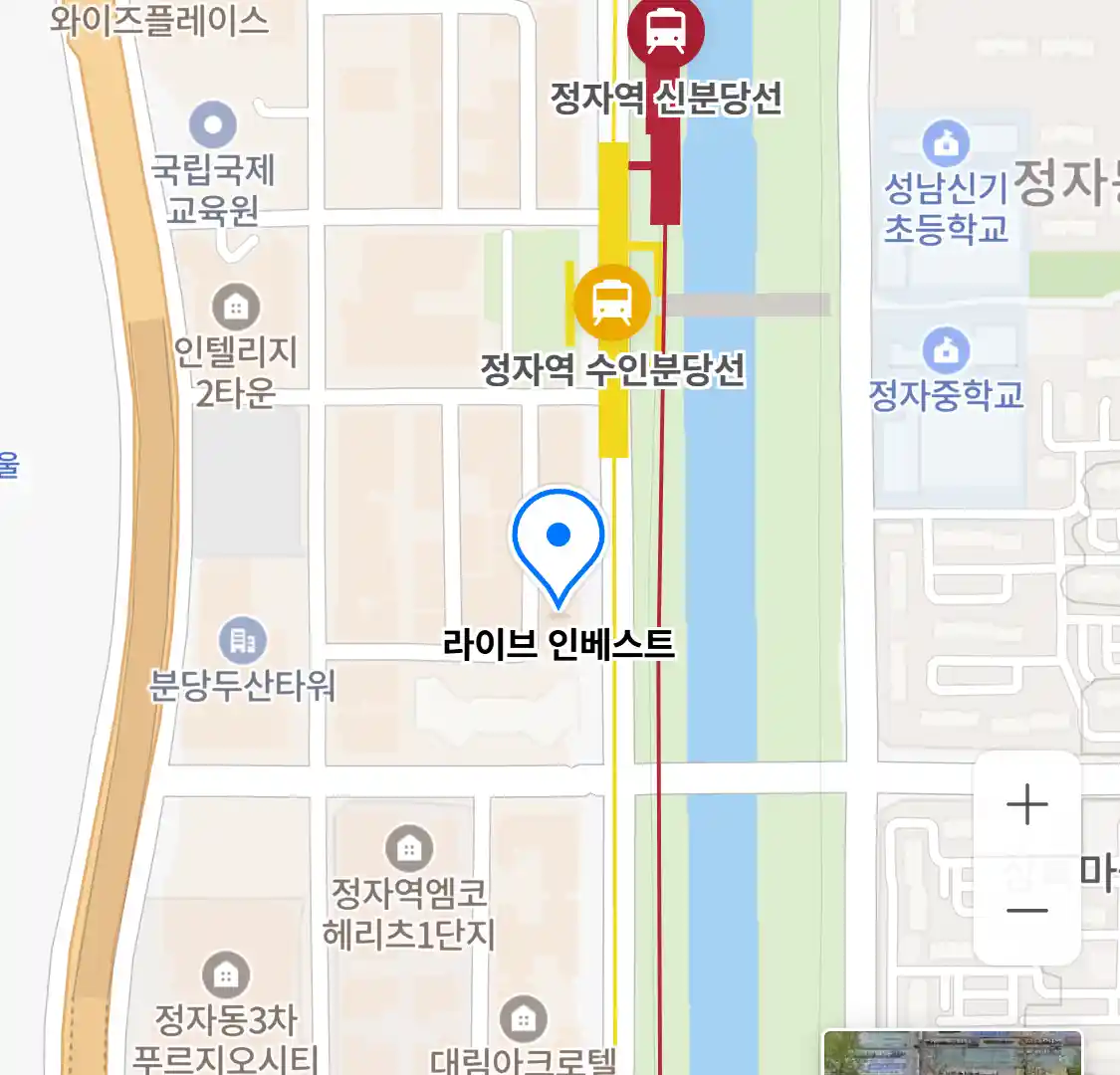Zoom in on the map

click(x=1026, y=804)
